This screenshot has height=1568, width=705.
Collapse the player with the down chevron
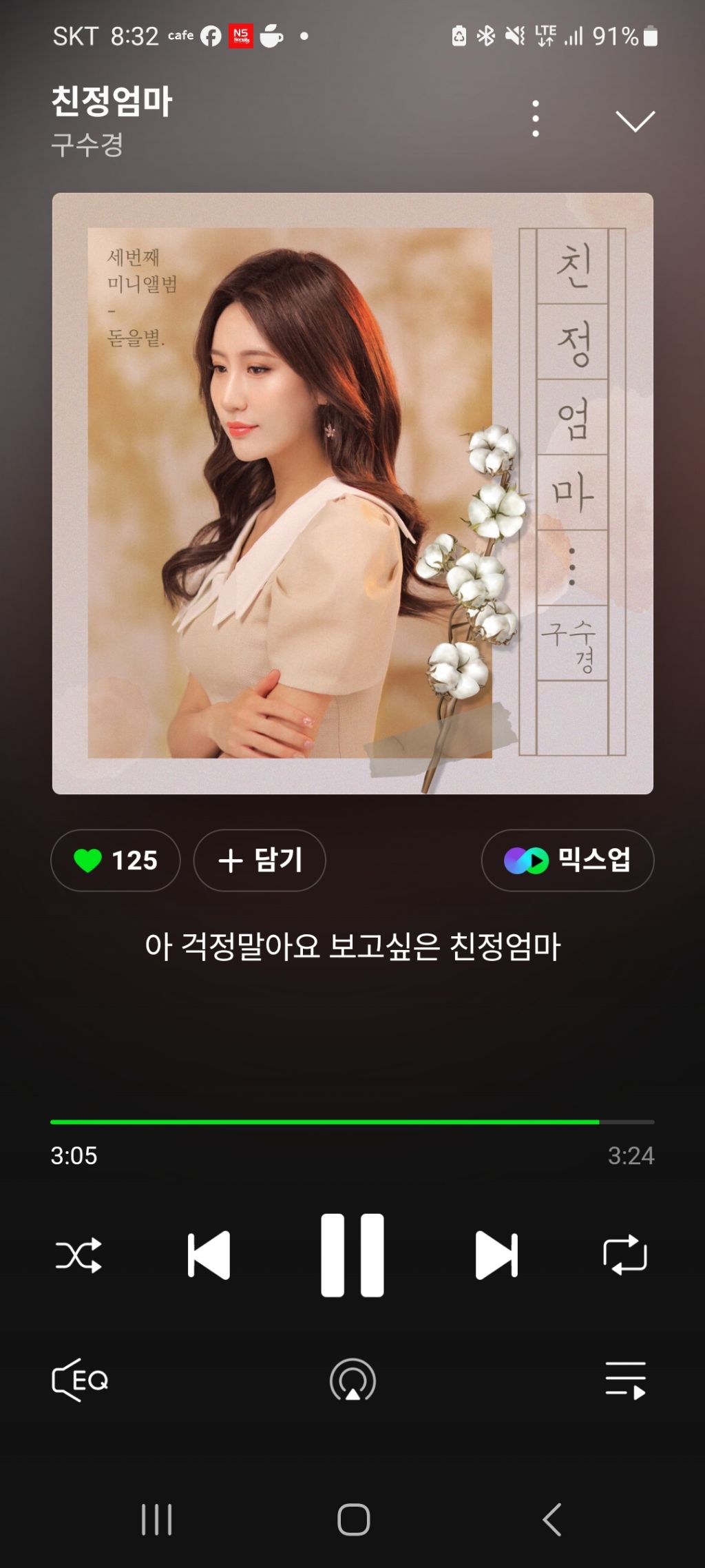click(635, 121)
